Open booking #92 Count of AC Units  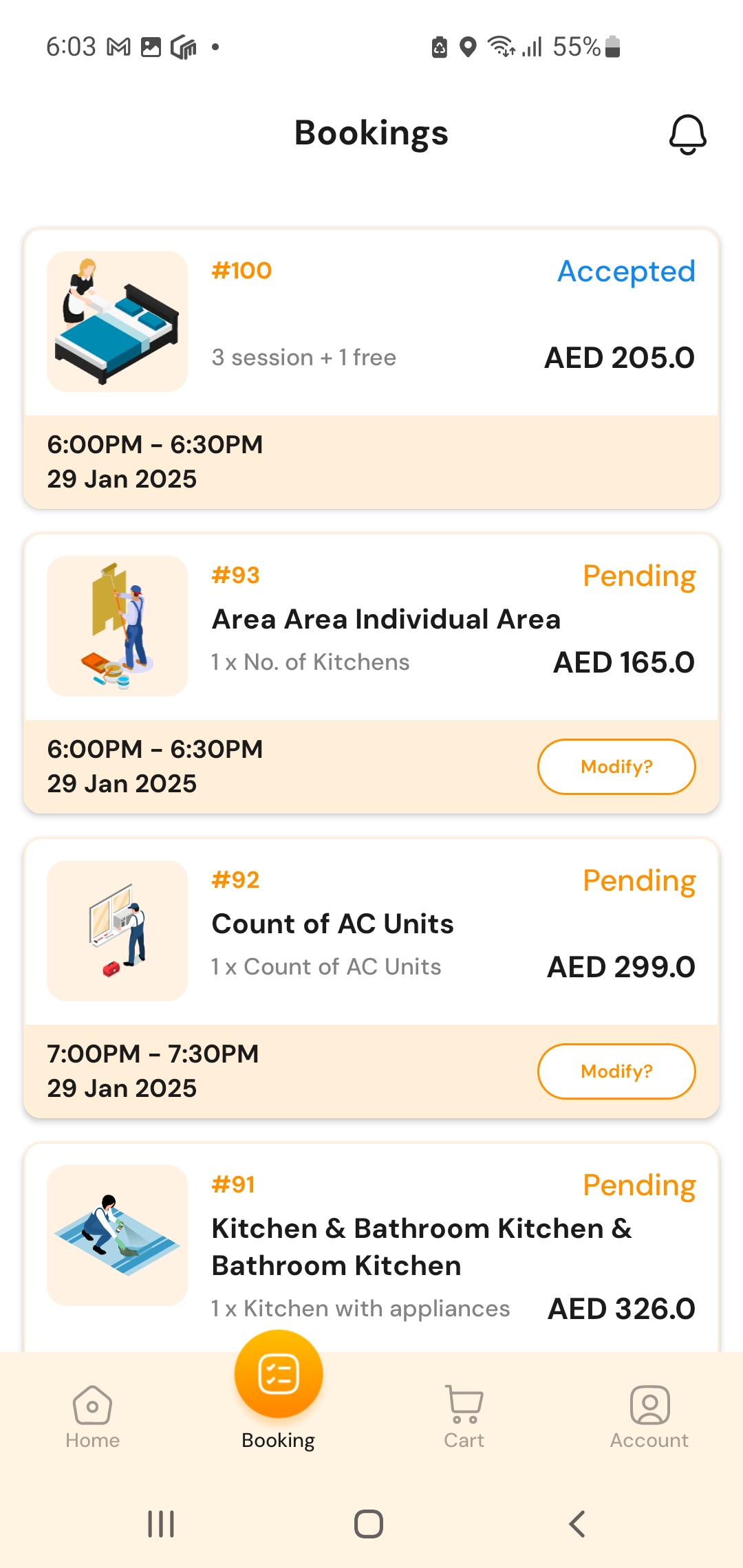(x=371, y=978)
